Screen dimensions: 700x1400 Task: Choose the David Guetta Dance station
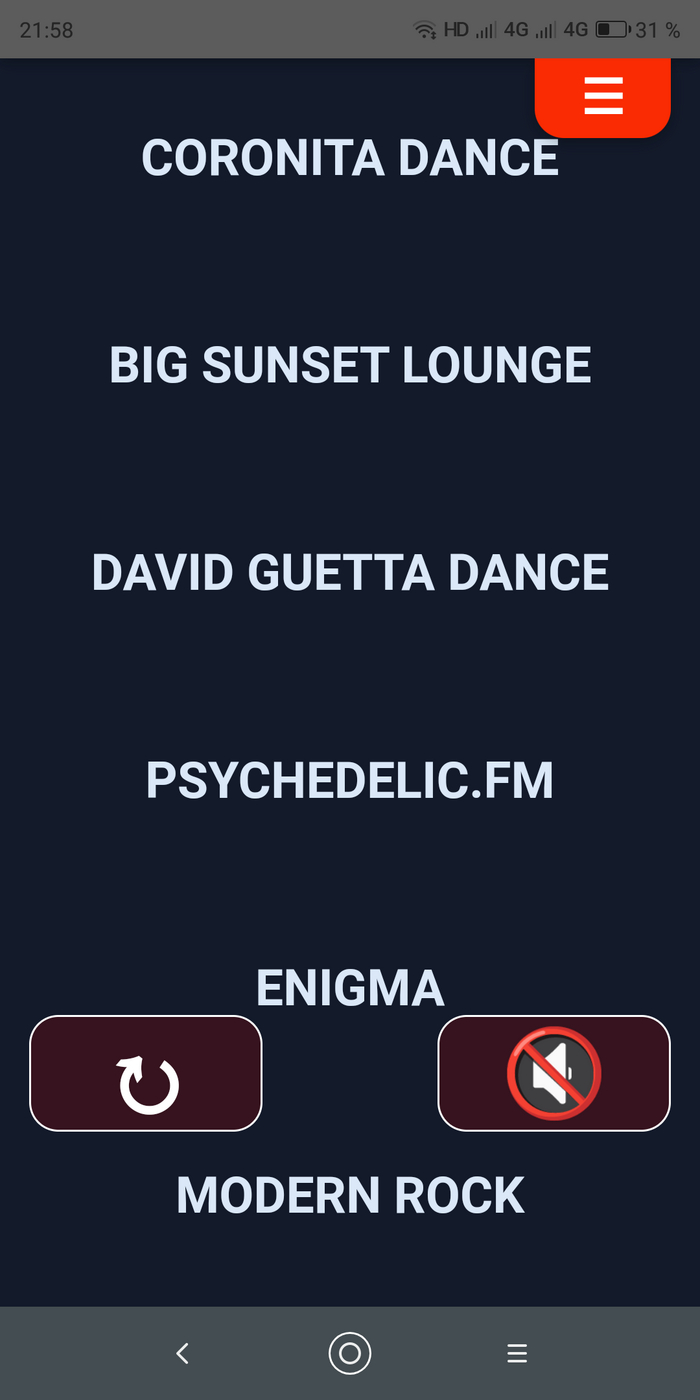tap(350, 573)
